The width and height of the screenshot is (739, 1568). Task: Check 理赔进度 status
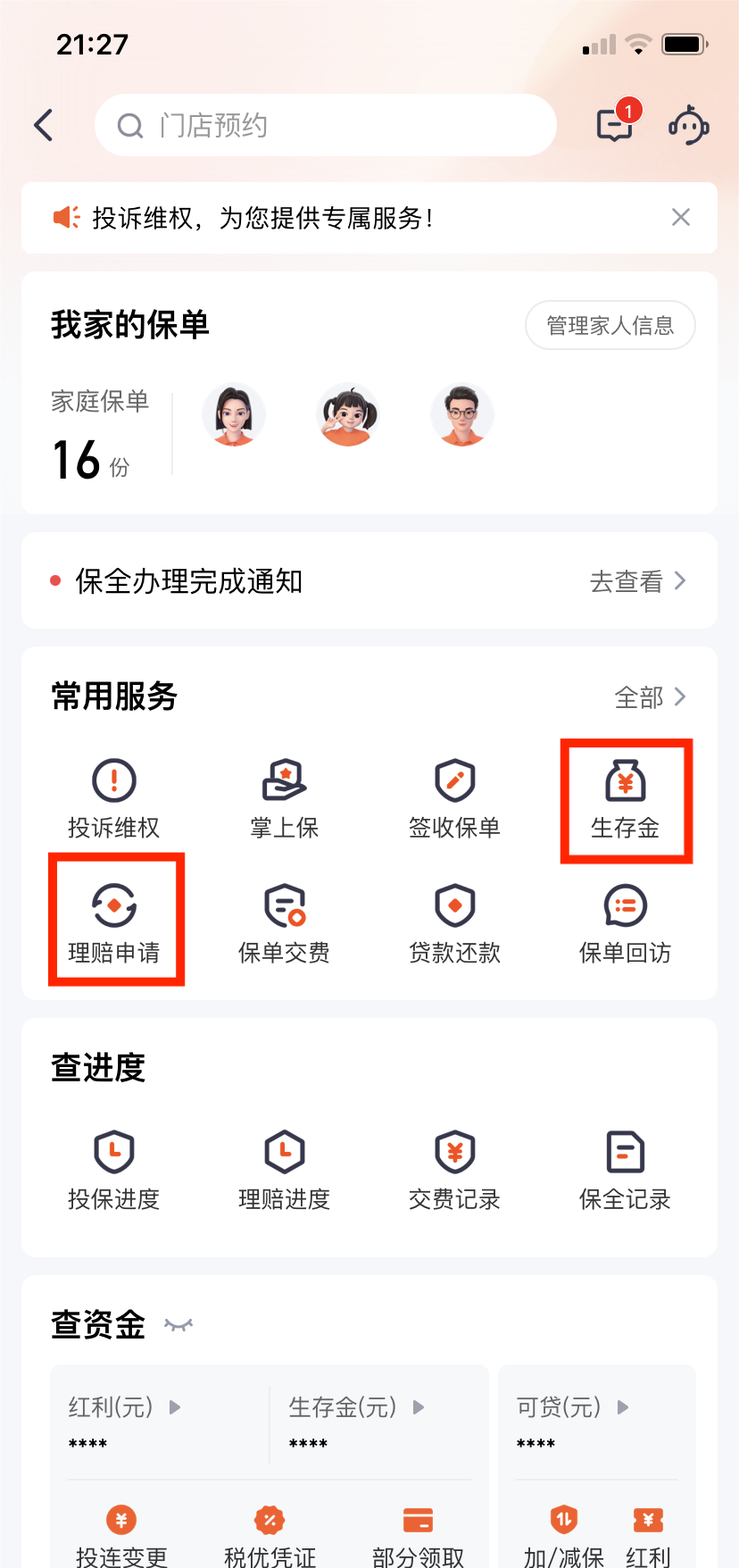285,1170
